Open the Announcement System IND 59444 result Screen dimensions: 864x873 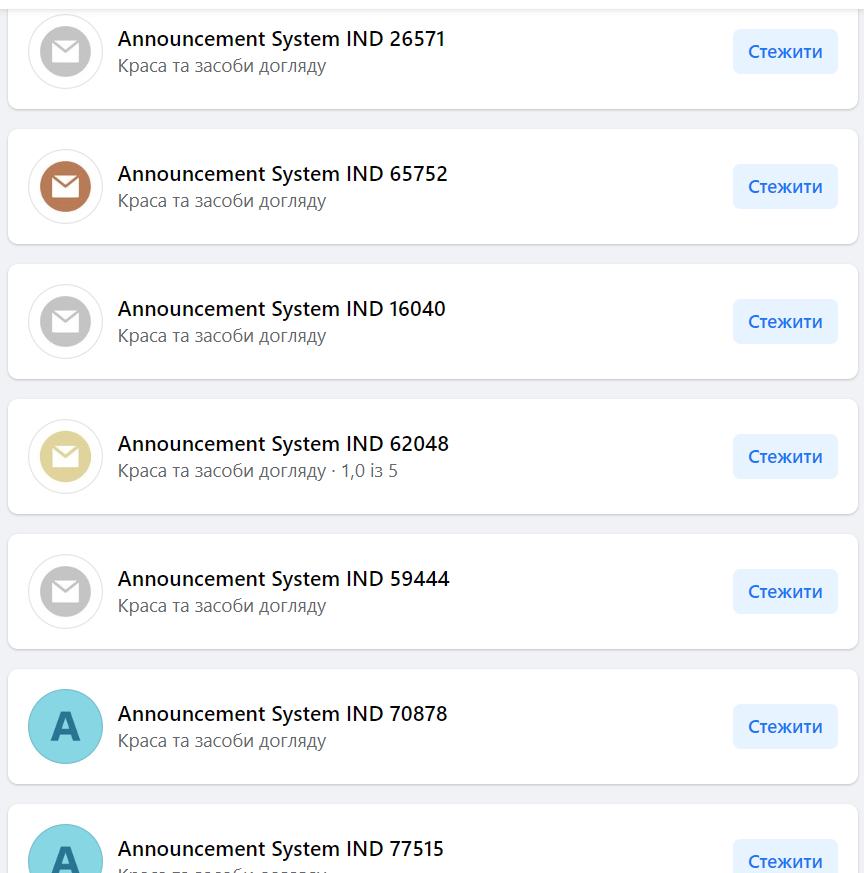[283, 579]
